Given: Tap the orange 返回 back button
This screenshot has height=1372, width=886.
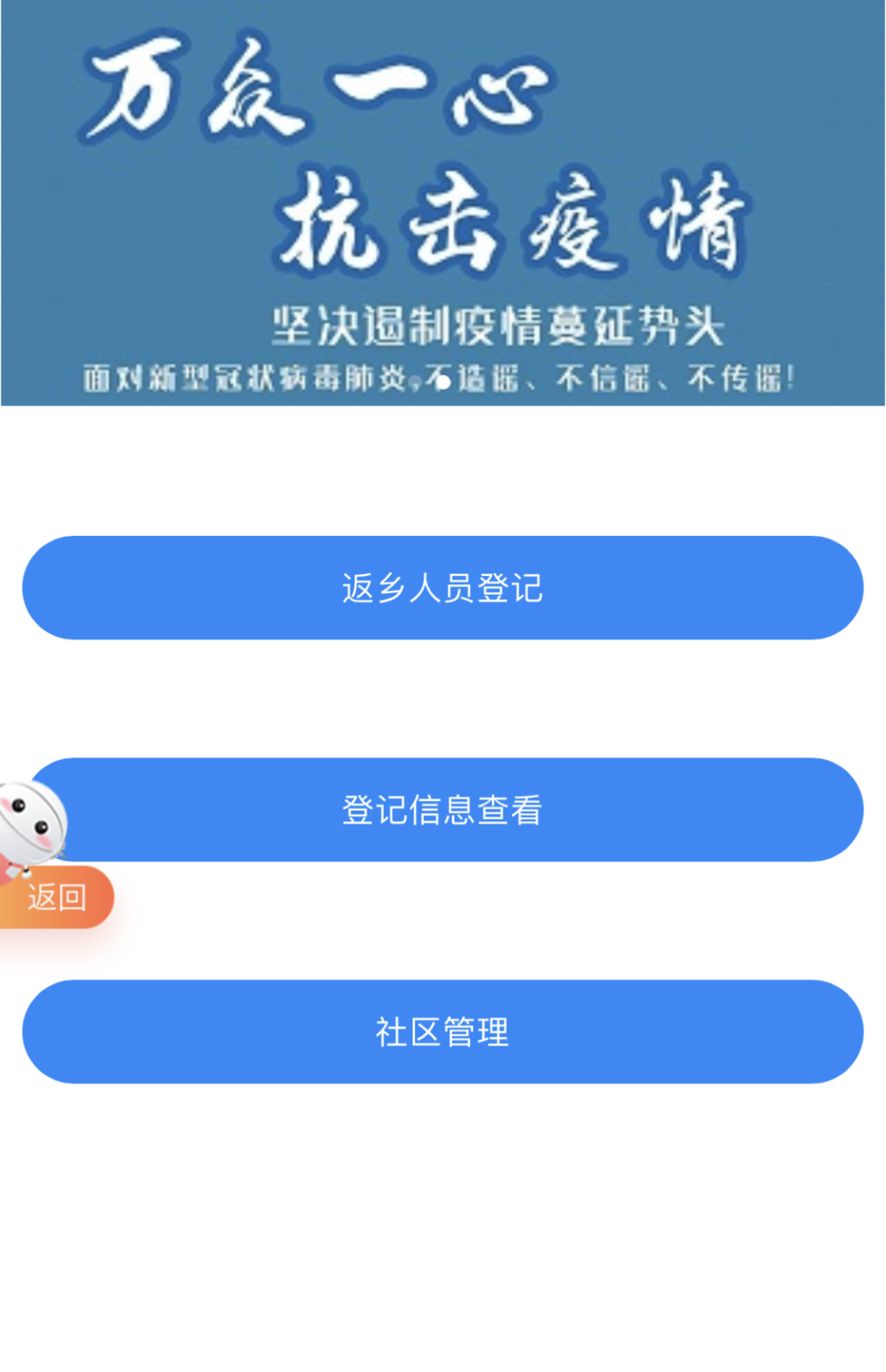Looking at the screenshot, I should pyautogui.click(x=56, y=897).
